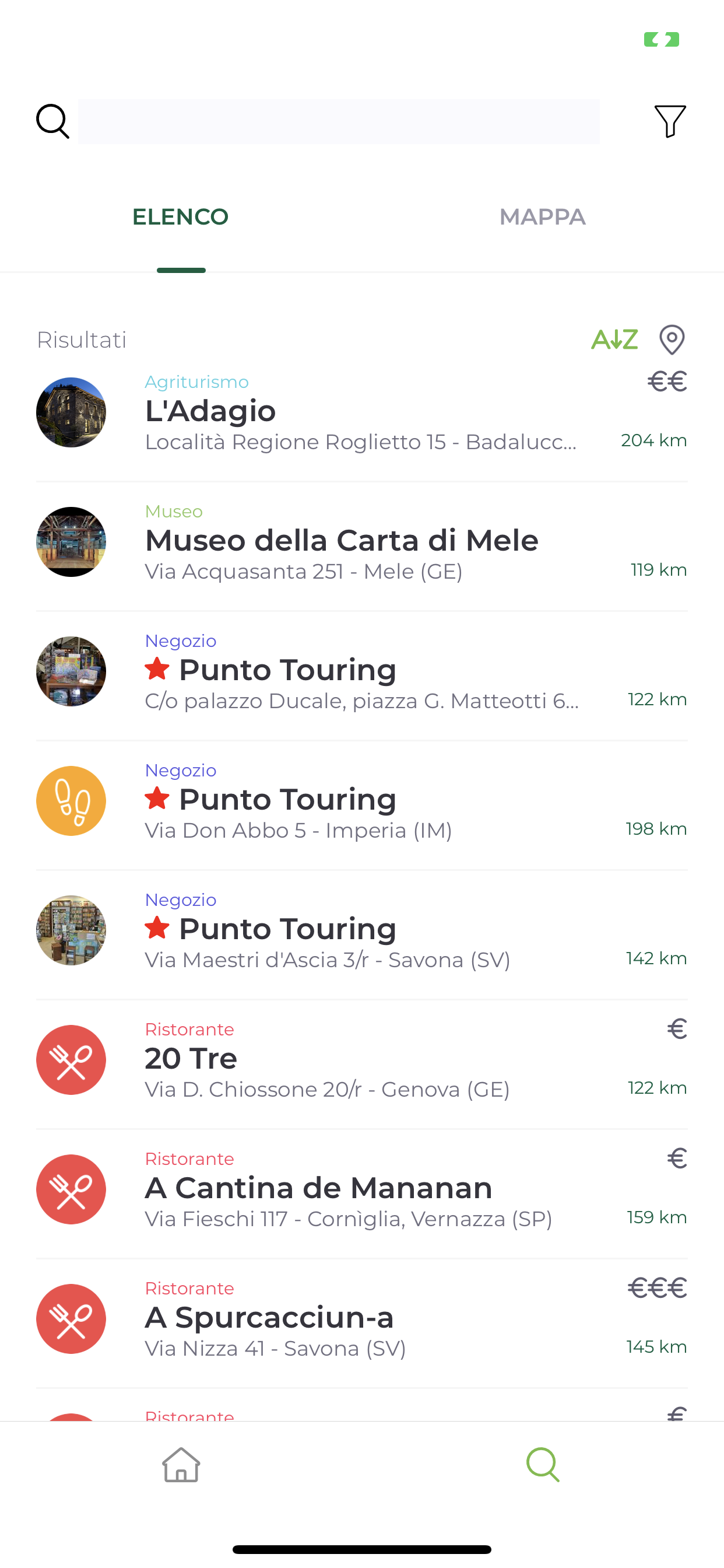Tap the search tab in bottom bar
Image resolution: width=724 pixels, height=1568 pixels.
(x=543, y=1465)
